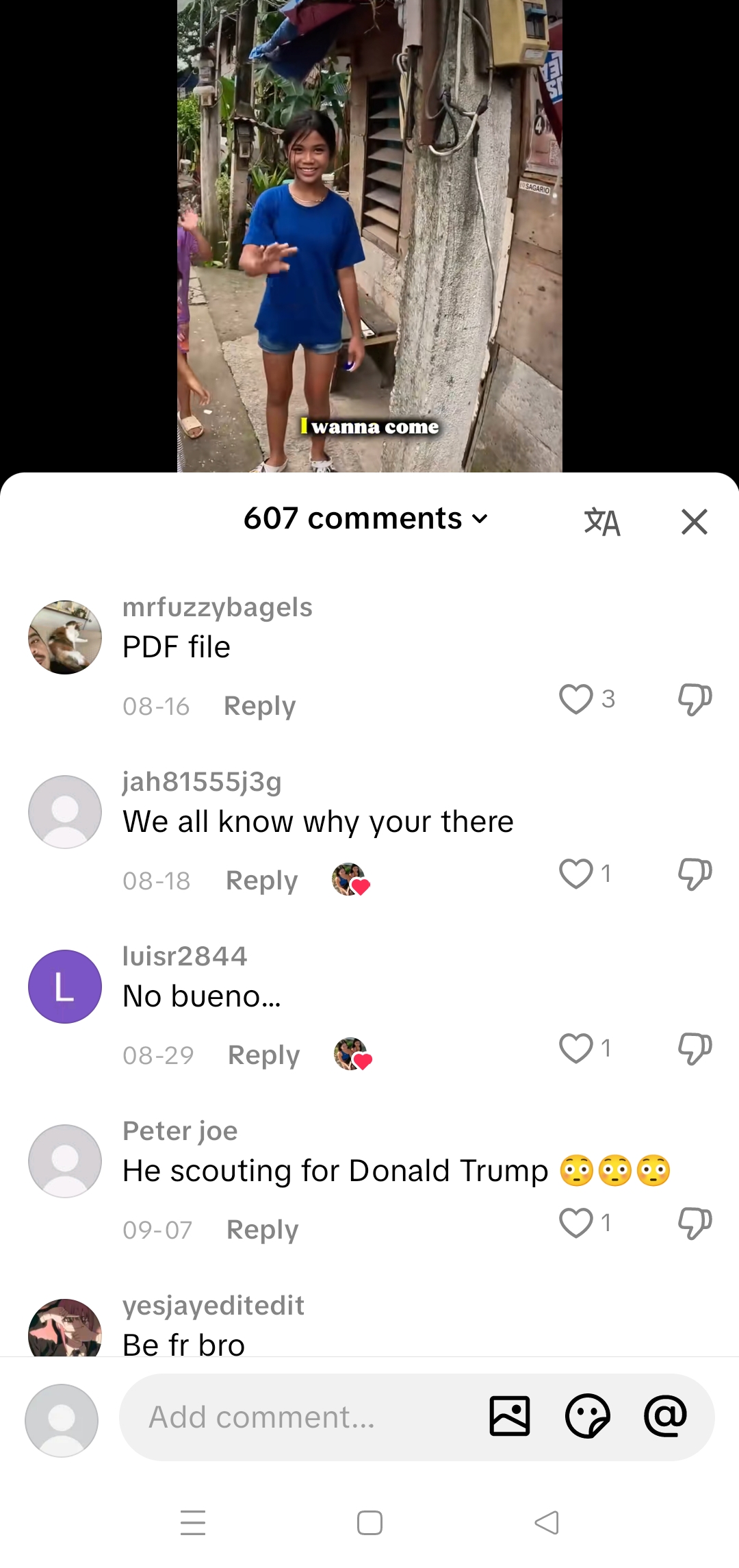This screenshot has width=739, height=1568.
Task: Reply to luisr2844's comment
Action: [x=263, y=1055]
